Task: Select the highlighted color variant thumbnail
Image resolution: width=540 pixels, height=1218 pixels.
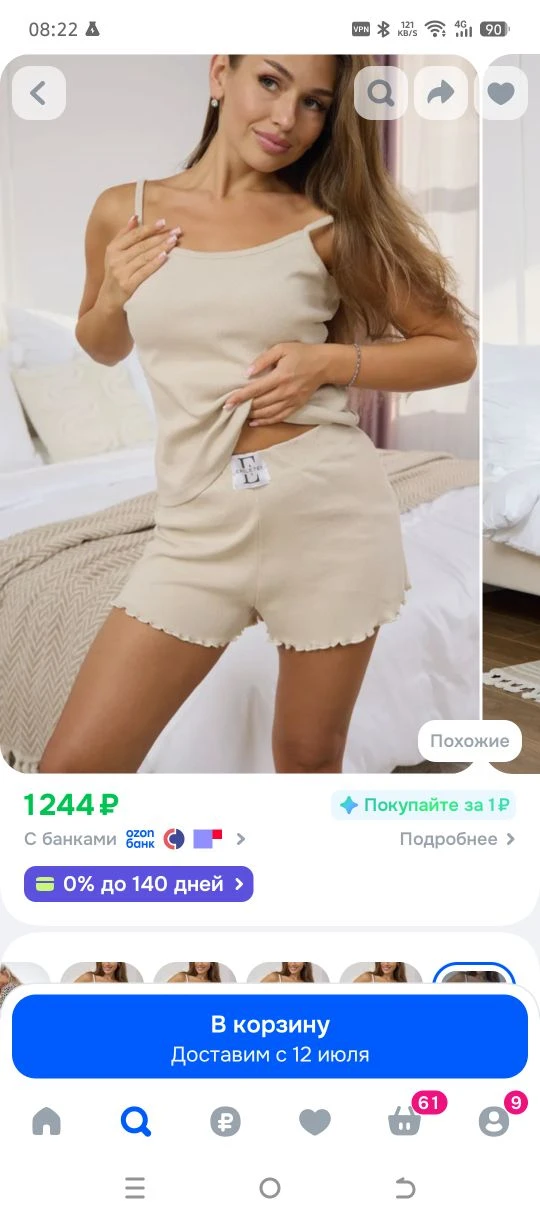Action: pos(474,978)
